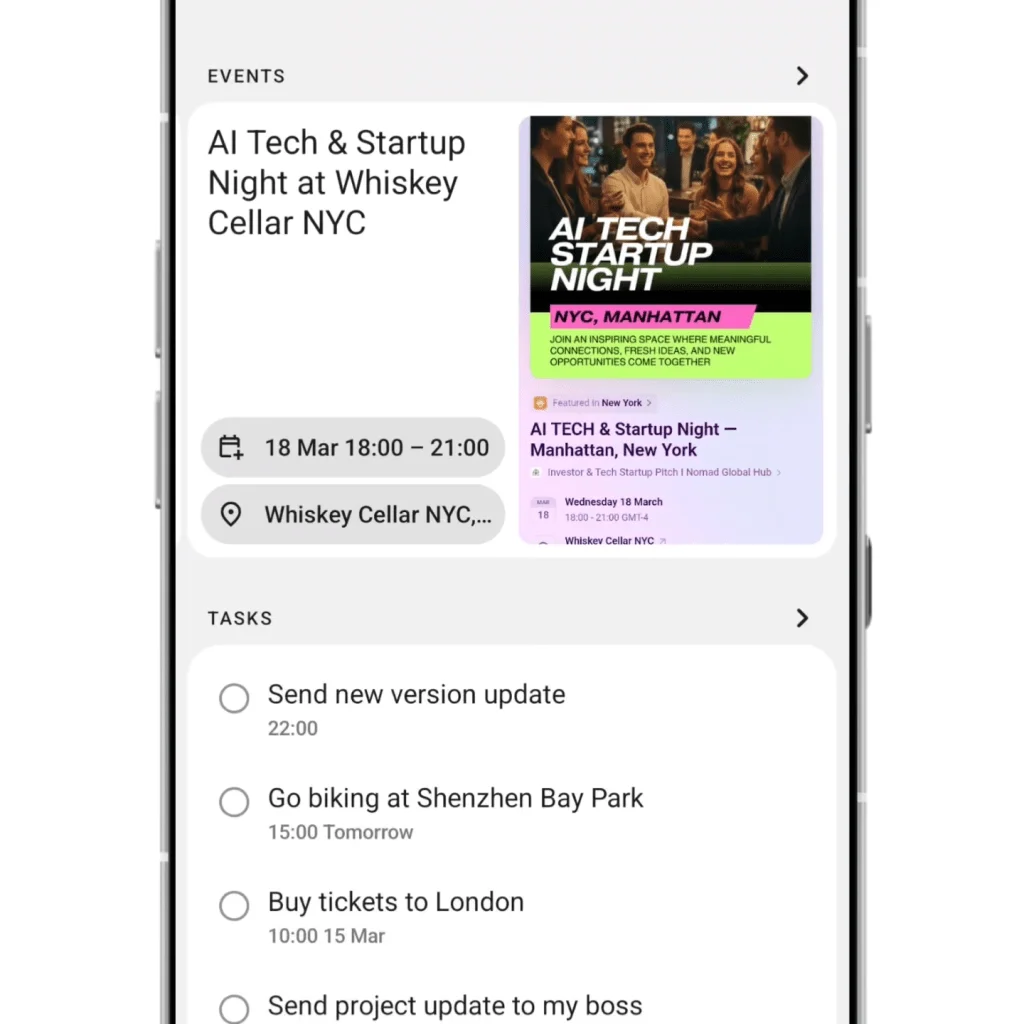Expand the Tasks section arrow
This screenshot has height=1024, width=1024.
click(x=802, y=618)
